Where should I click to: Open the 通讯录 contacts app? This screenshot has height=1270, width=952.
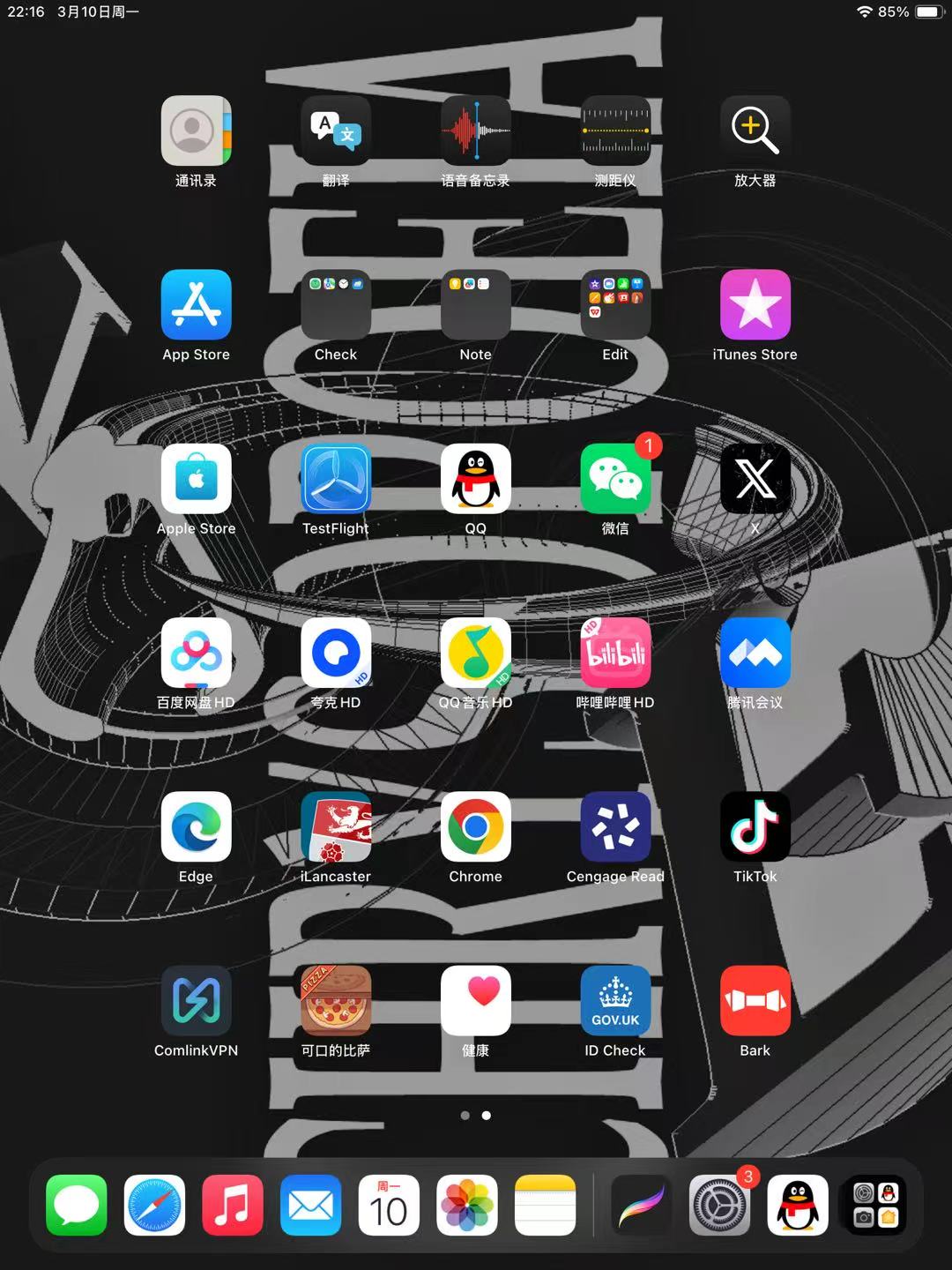[196, 131]
